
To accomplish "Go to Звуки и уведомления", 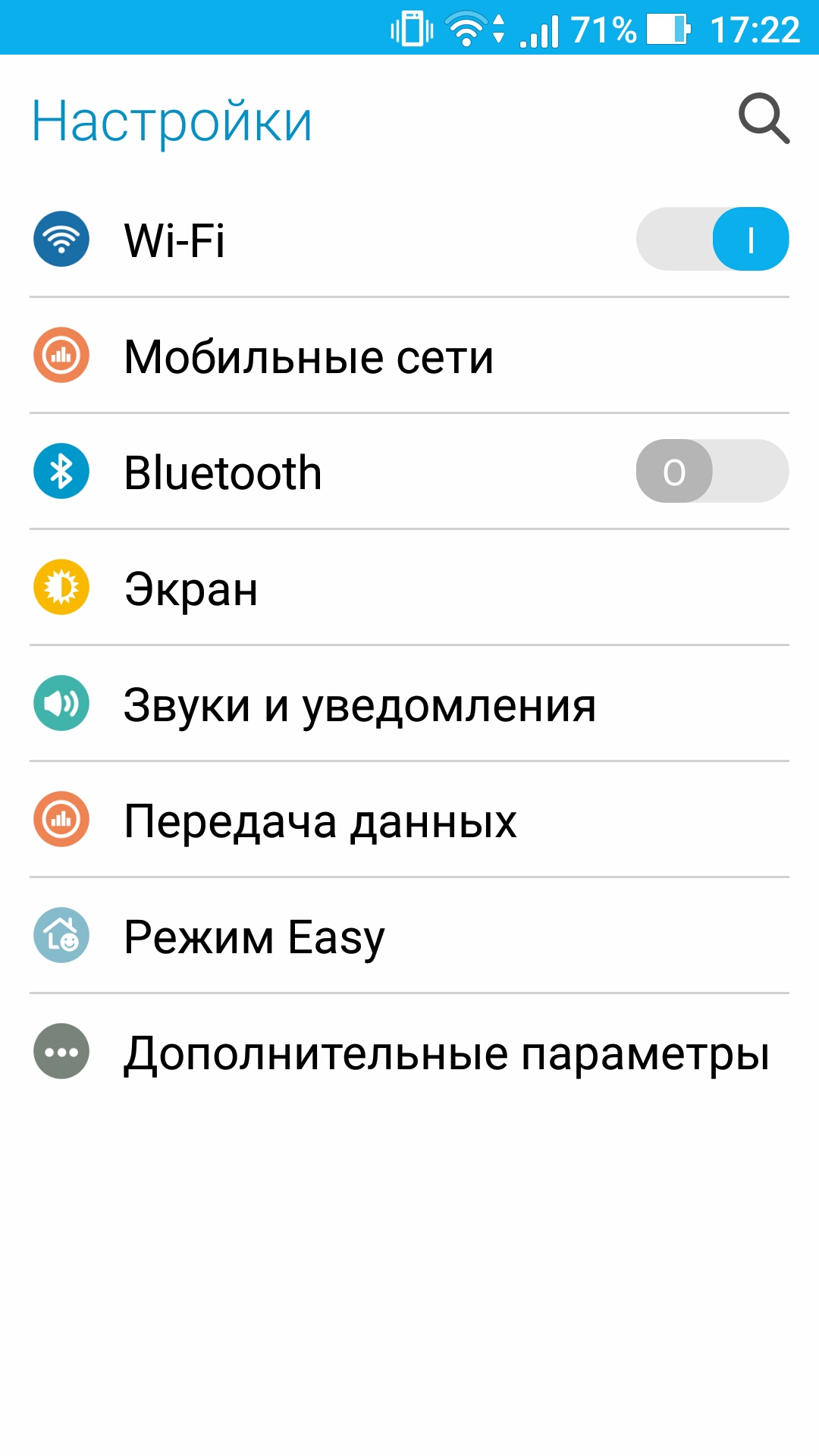I will coord(409,704).
